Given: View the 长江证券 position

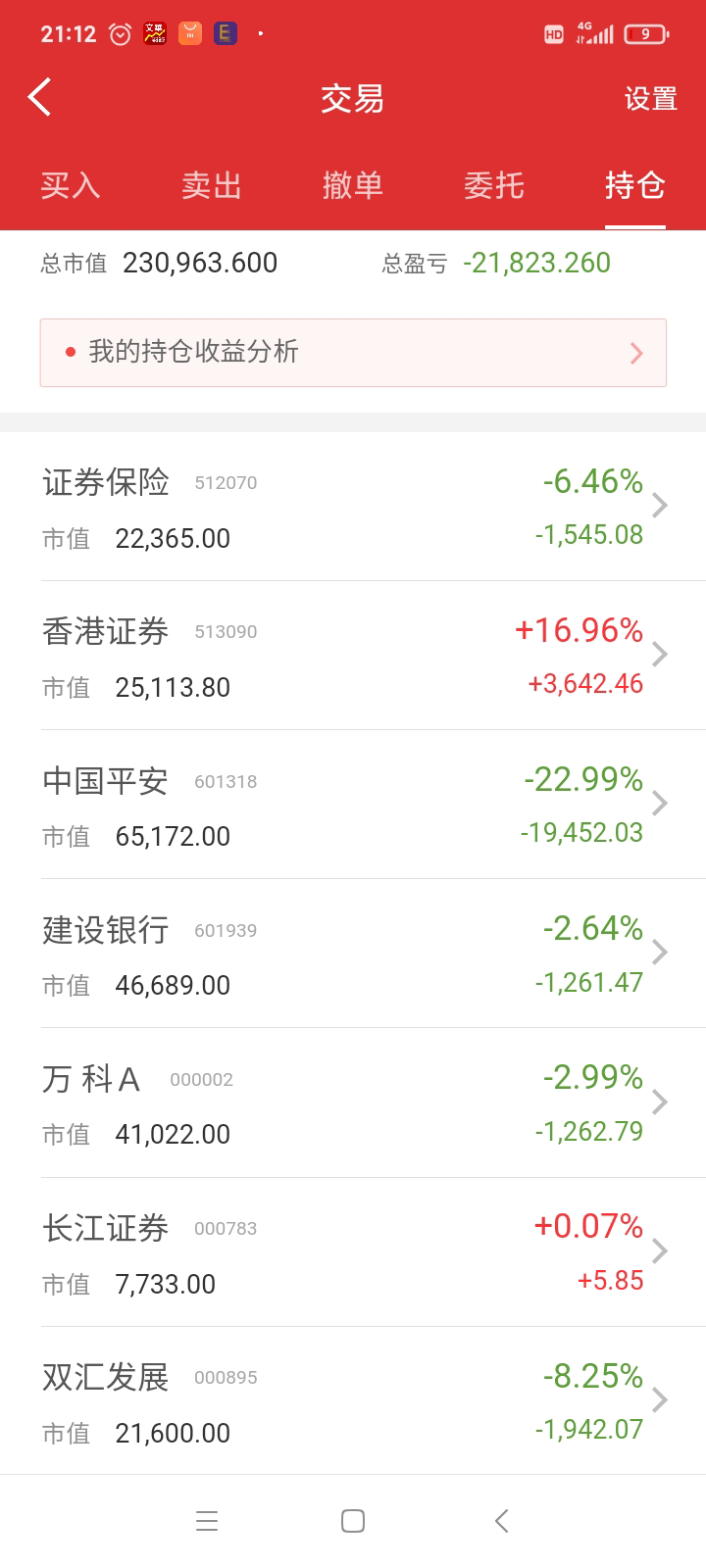Looking at the screenshot, I should (353, 1253).
